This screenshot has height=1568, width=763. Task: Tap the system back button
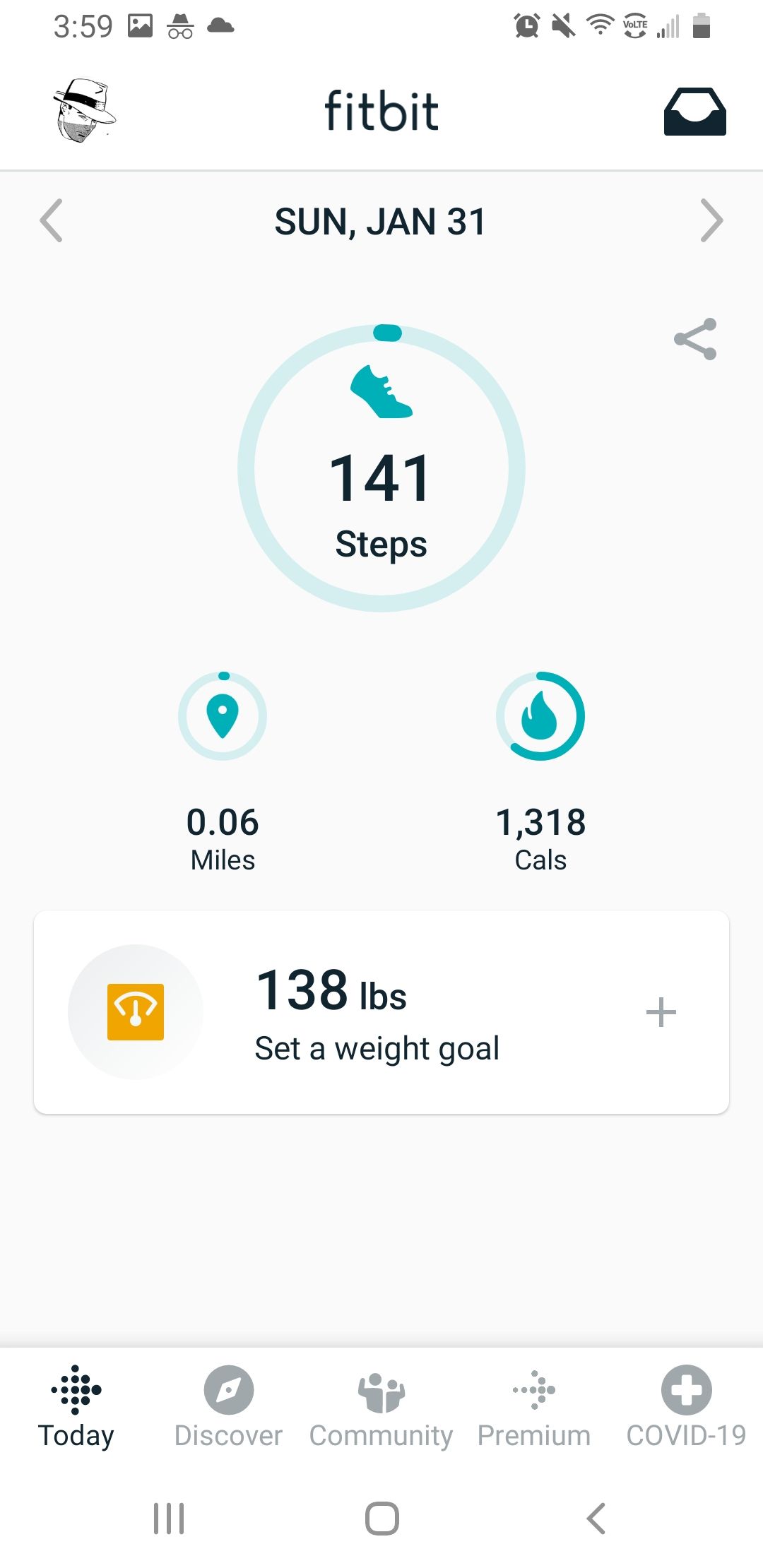tap(596, 1519)
